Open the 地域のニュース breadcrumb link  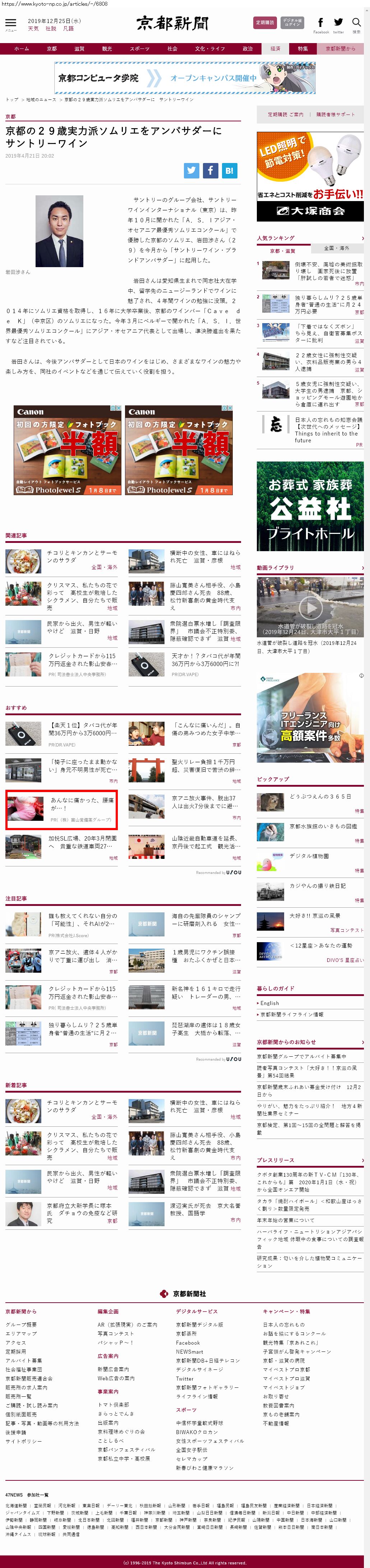click(x=41, y=99)
